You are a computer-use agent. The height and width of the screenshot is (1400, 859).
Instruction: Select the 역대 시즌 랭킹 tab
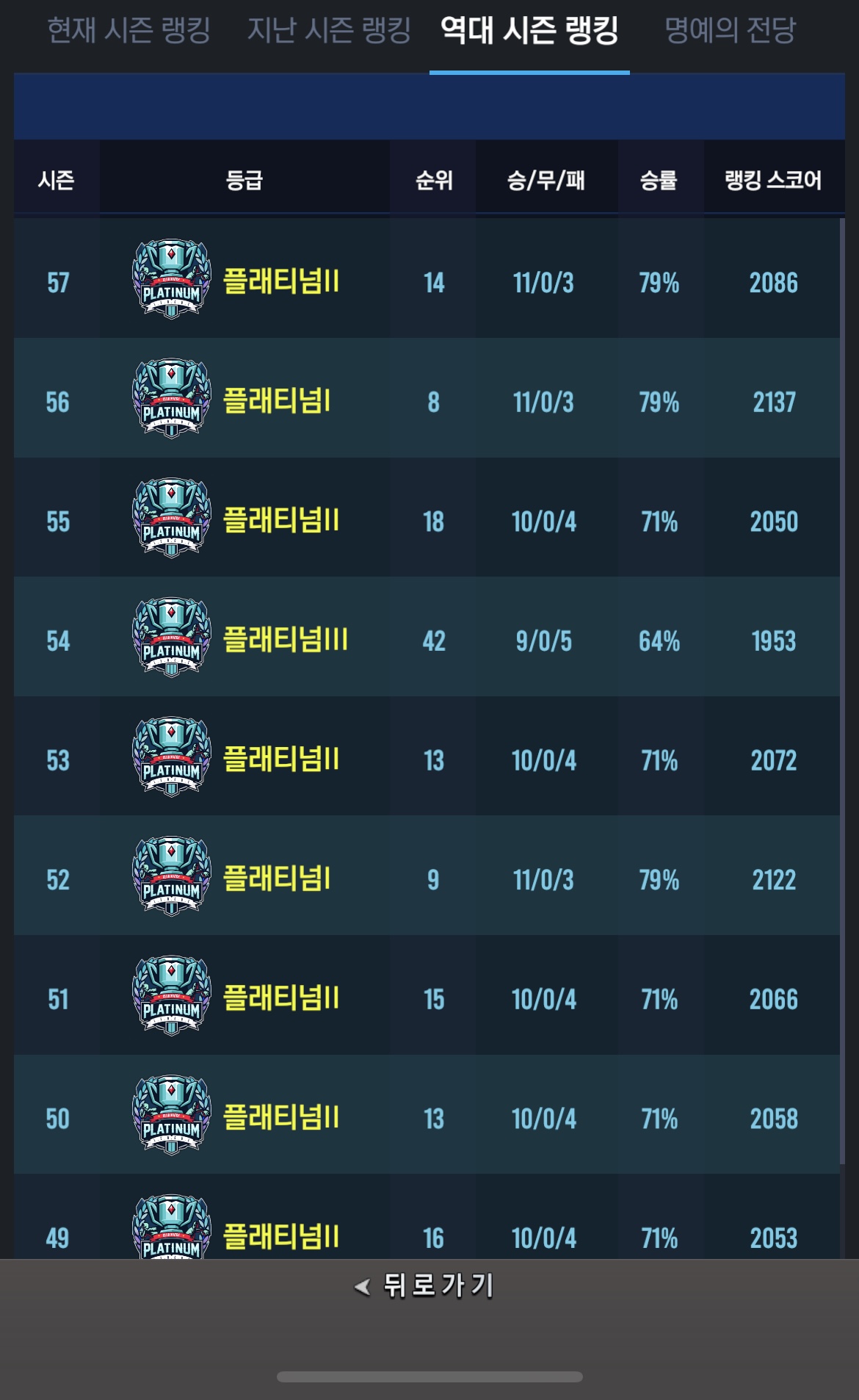point(529,31)
